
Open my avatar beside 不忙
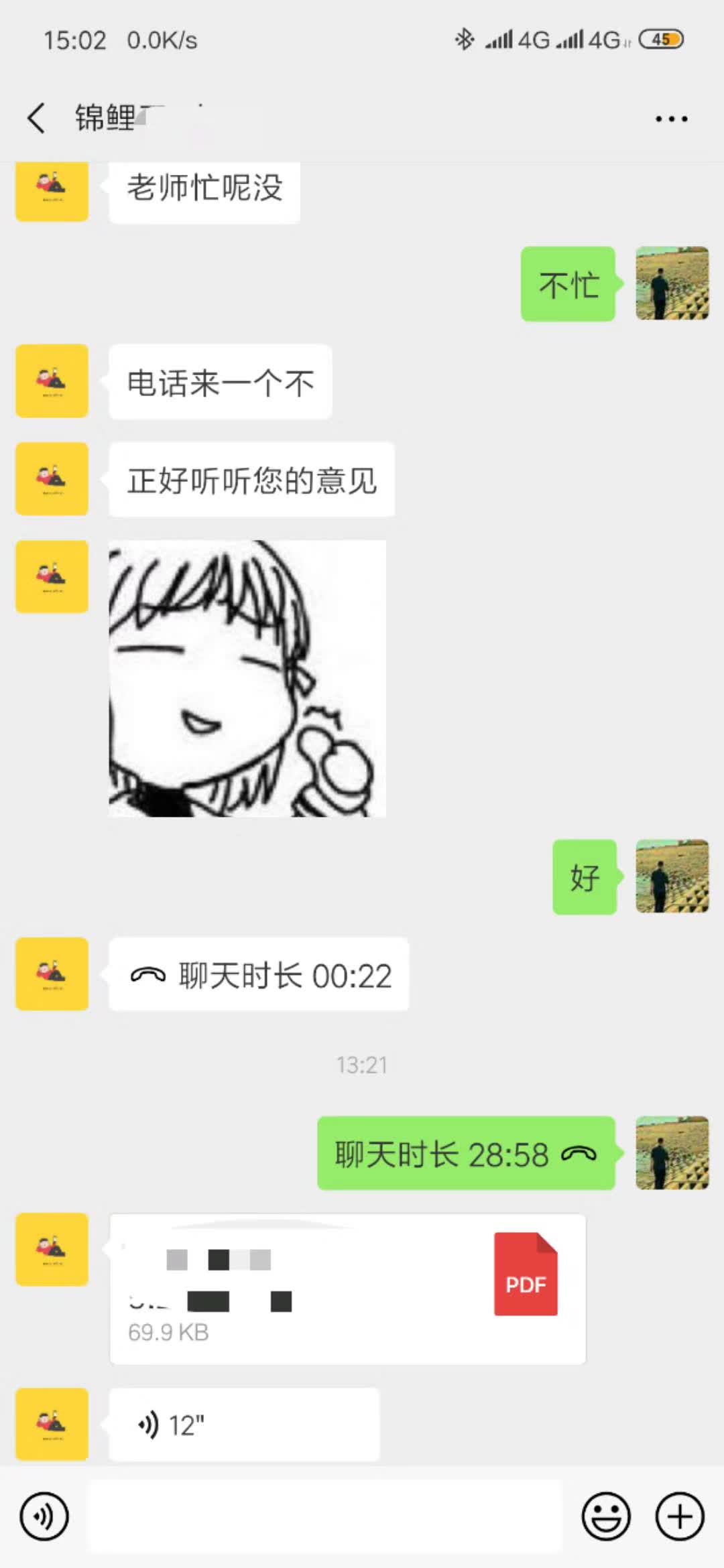click(672, 283)
